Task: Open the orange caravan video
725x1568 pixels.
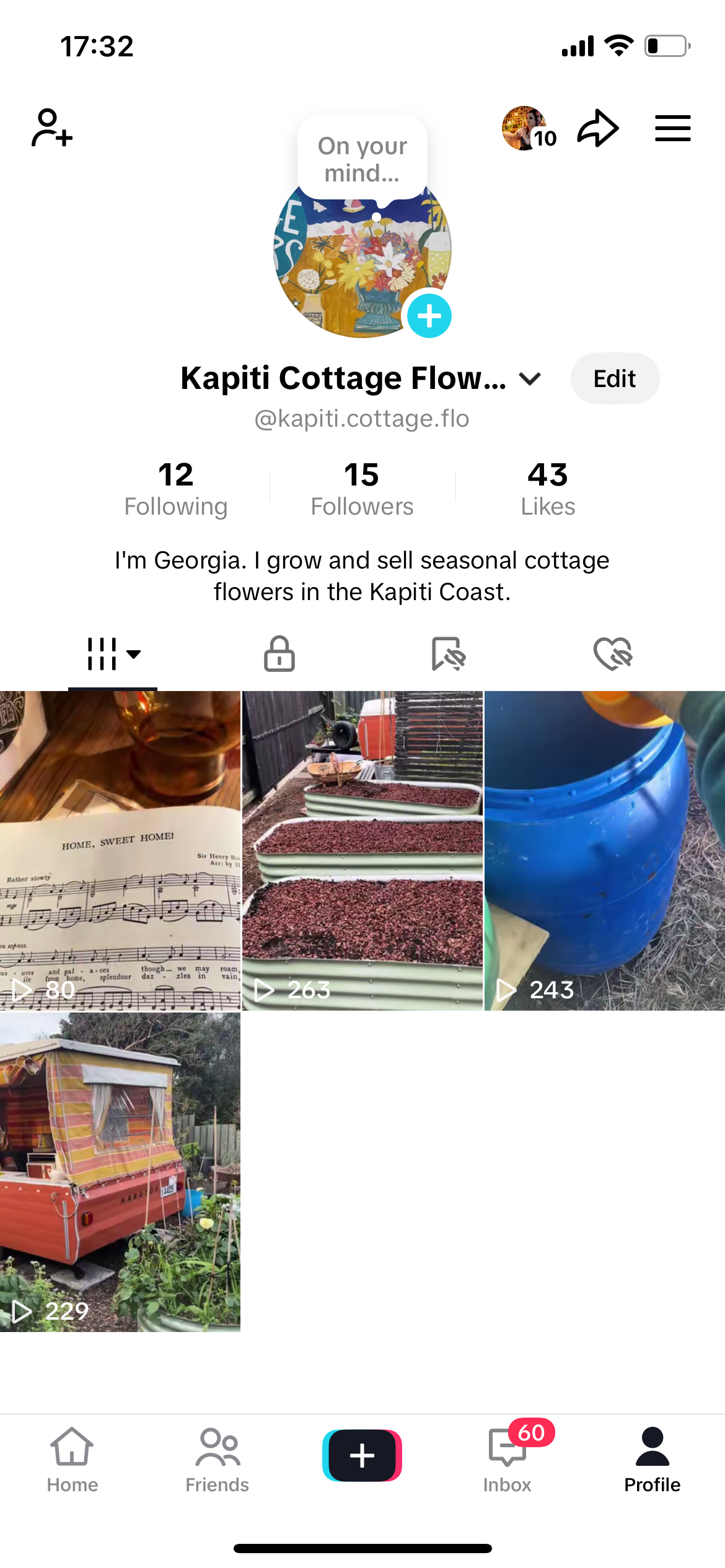Action: coord(120,1172)
